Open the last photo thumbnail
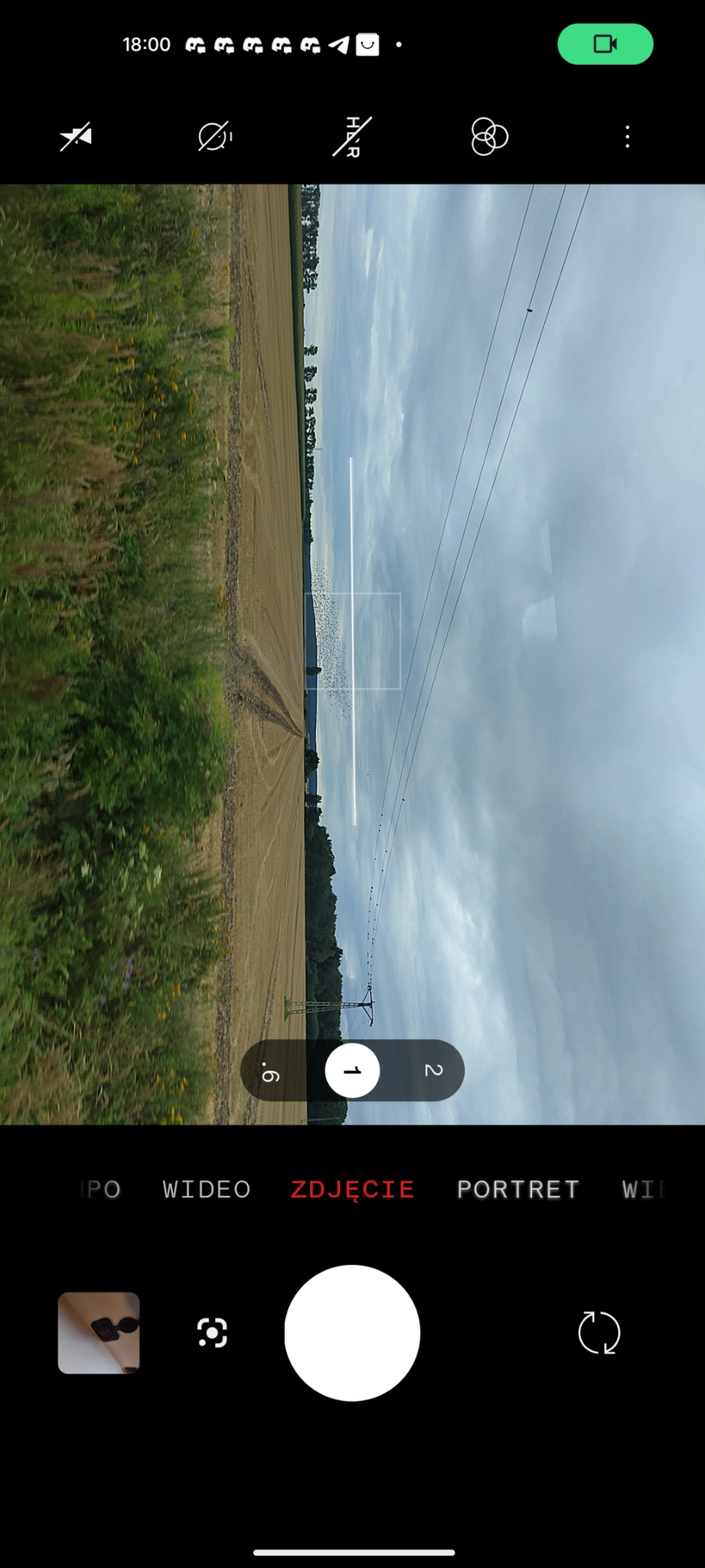Screen dimensions: 705x1568 (99, 1333)
